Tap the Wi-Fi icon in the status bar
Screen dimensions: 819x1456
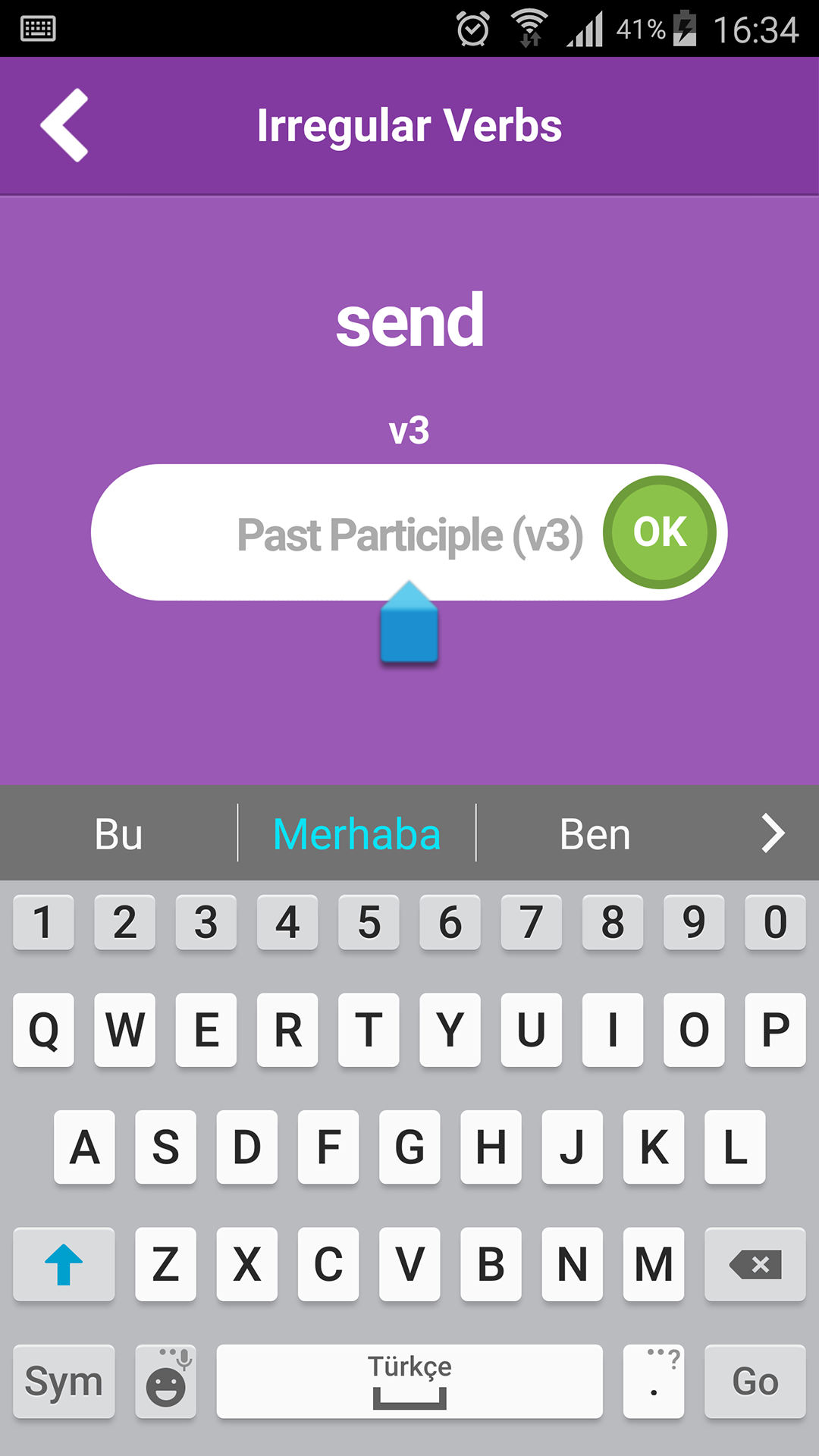pos(531,29)
